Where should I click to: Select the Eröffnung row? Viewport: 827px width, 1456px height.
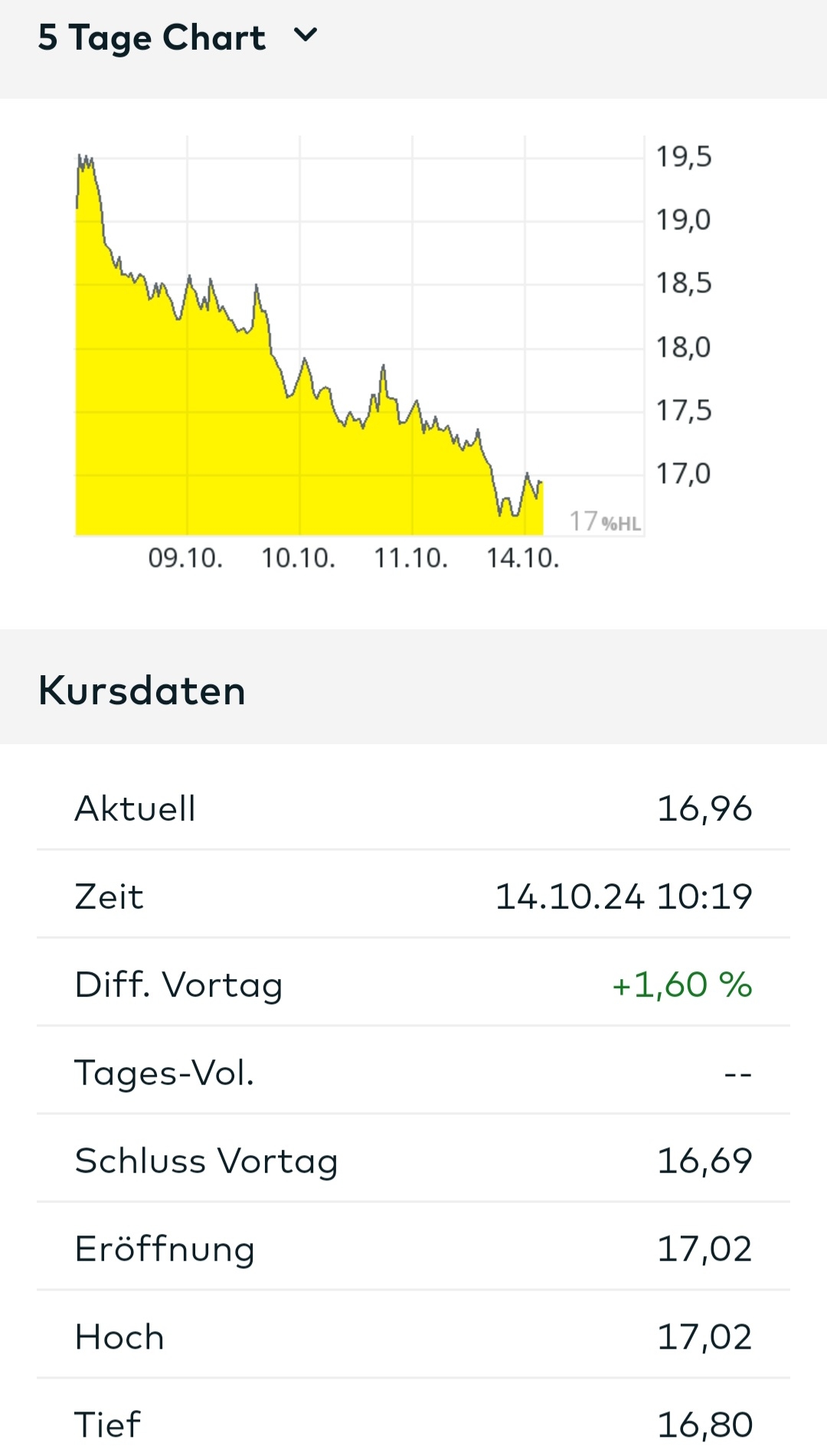pyautogui.click(x=164, y=1249)
